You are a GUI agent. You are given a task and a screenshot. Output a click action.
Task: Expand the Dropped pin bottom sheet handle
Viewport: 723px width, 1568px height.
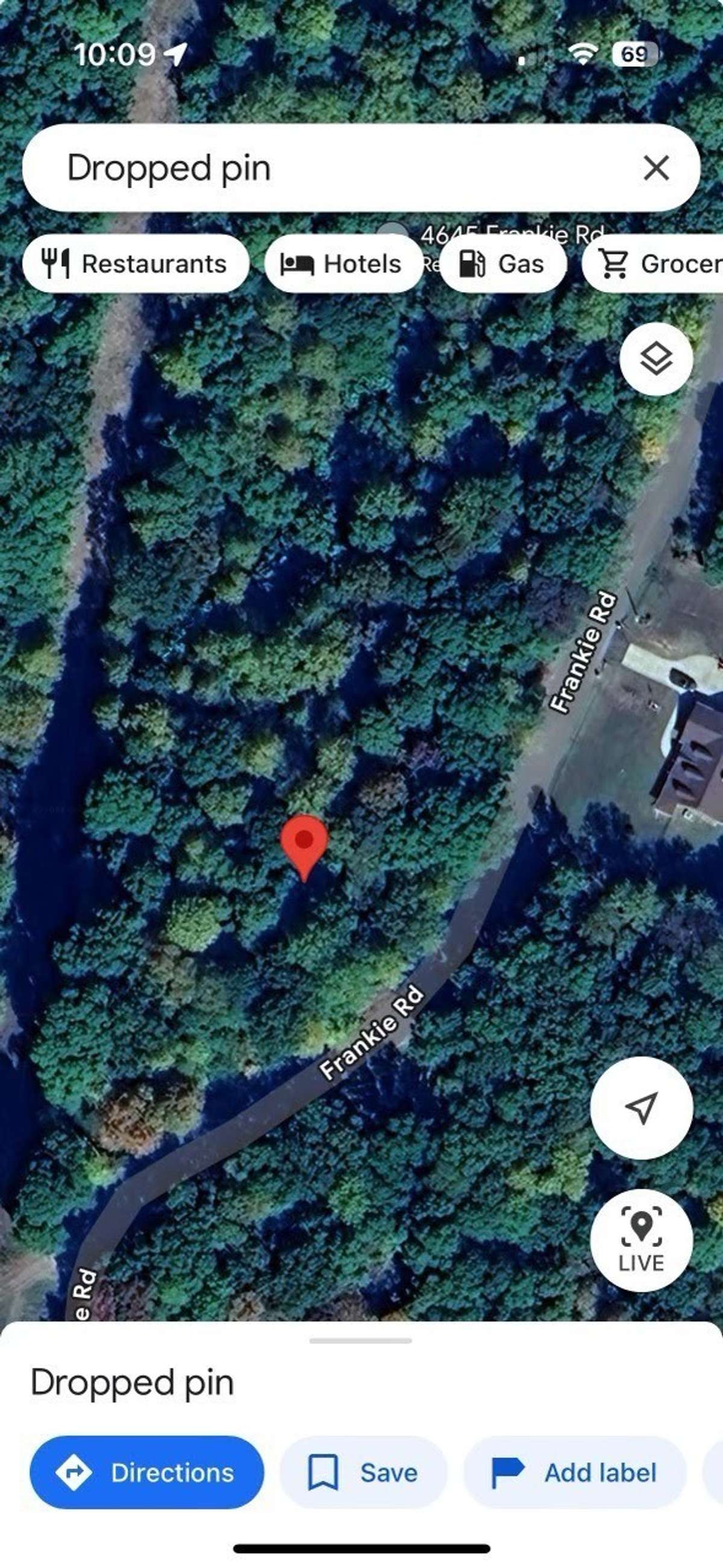click(x=360, y=1340)
